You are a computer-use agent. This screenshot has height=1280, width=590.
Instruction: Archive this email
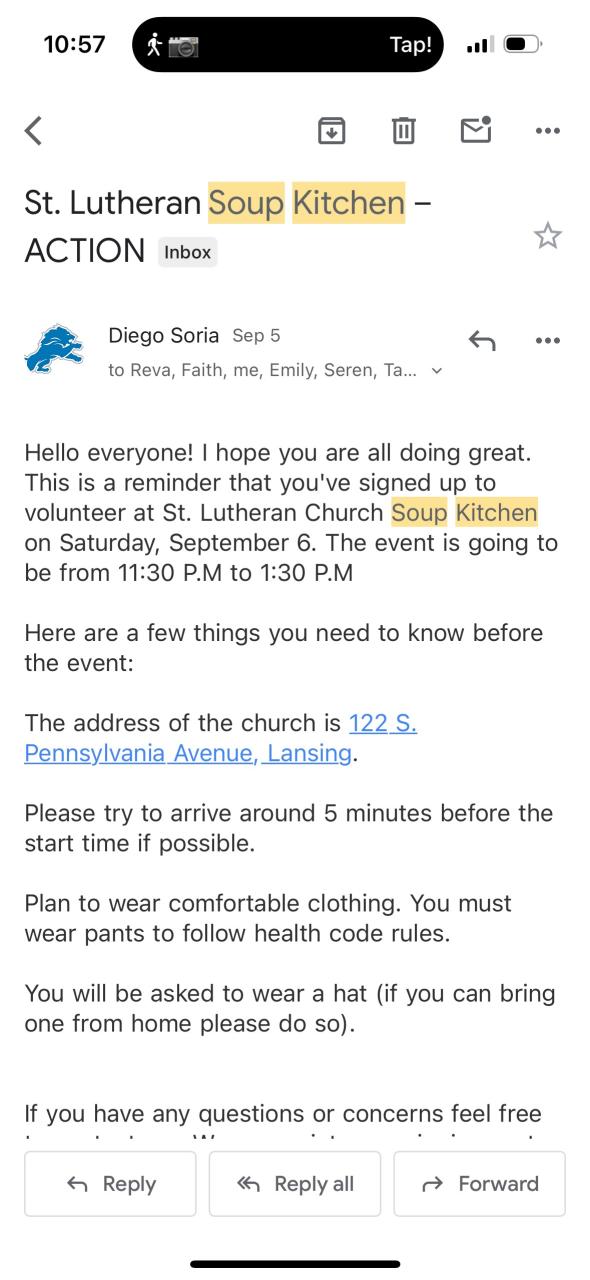pos(331,131)
